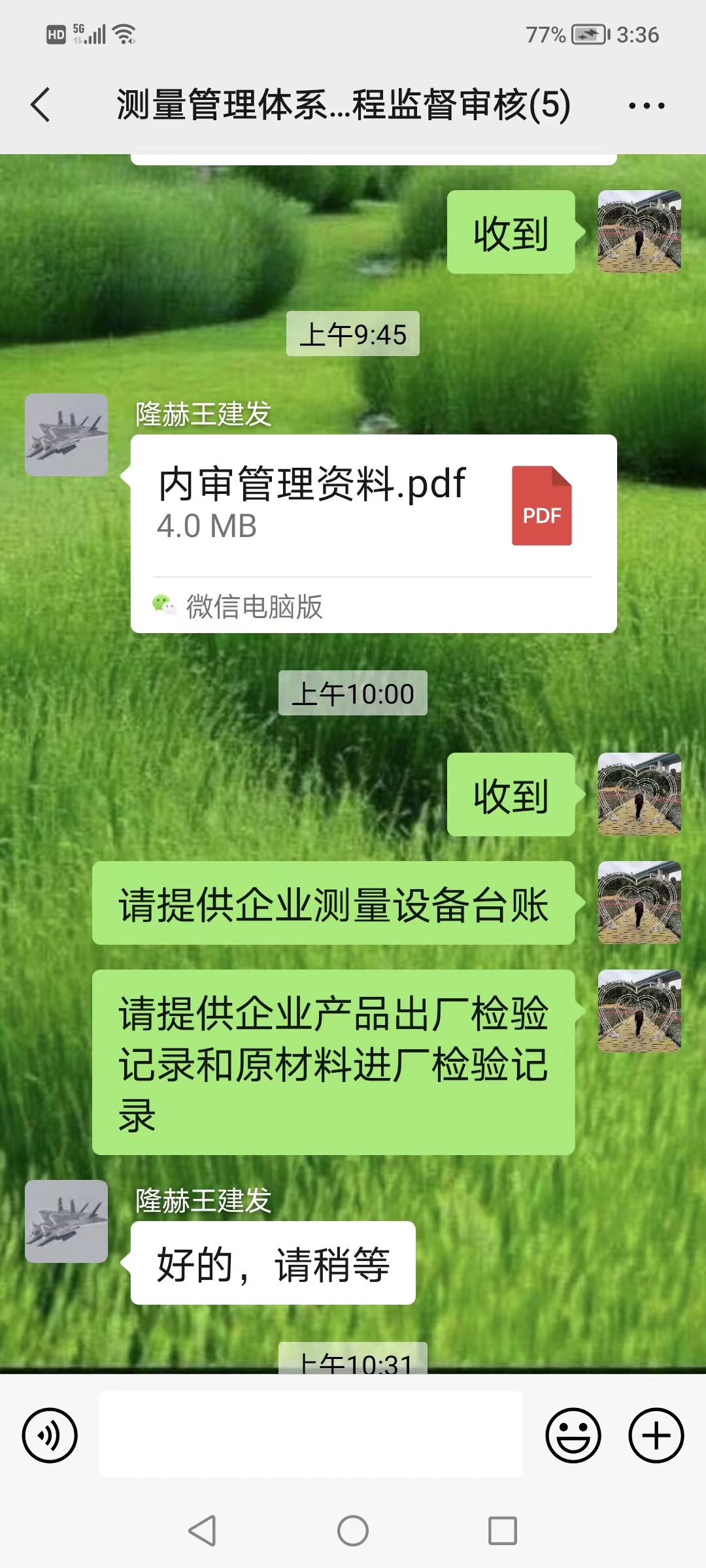This screenshot has height=1568, width=706.
Task: Tap system home button
Action: [353, 1531]
